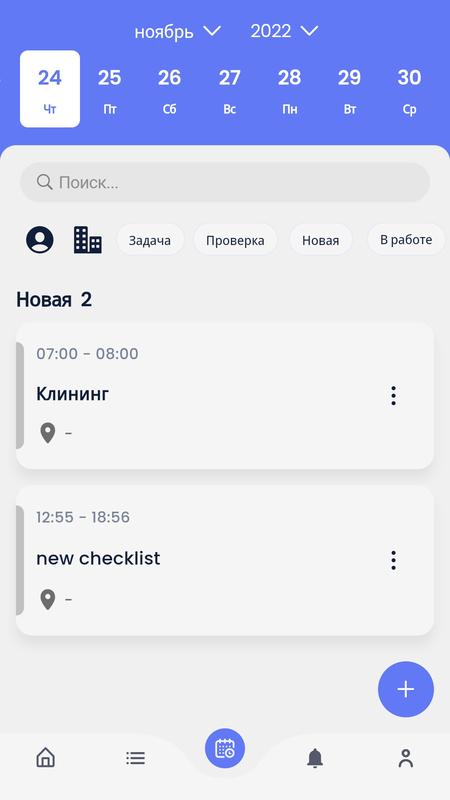This screenshot has width=450, height=800.
Task: Select the В работе filter chip
Action: pos(406,240)
